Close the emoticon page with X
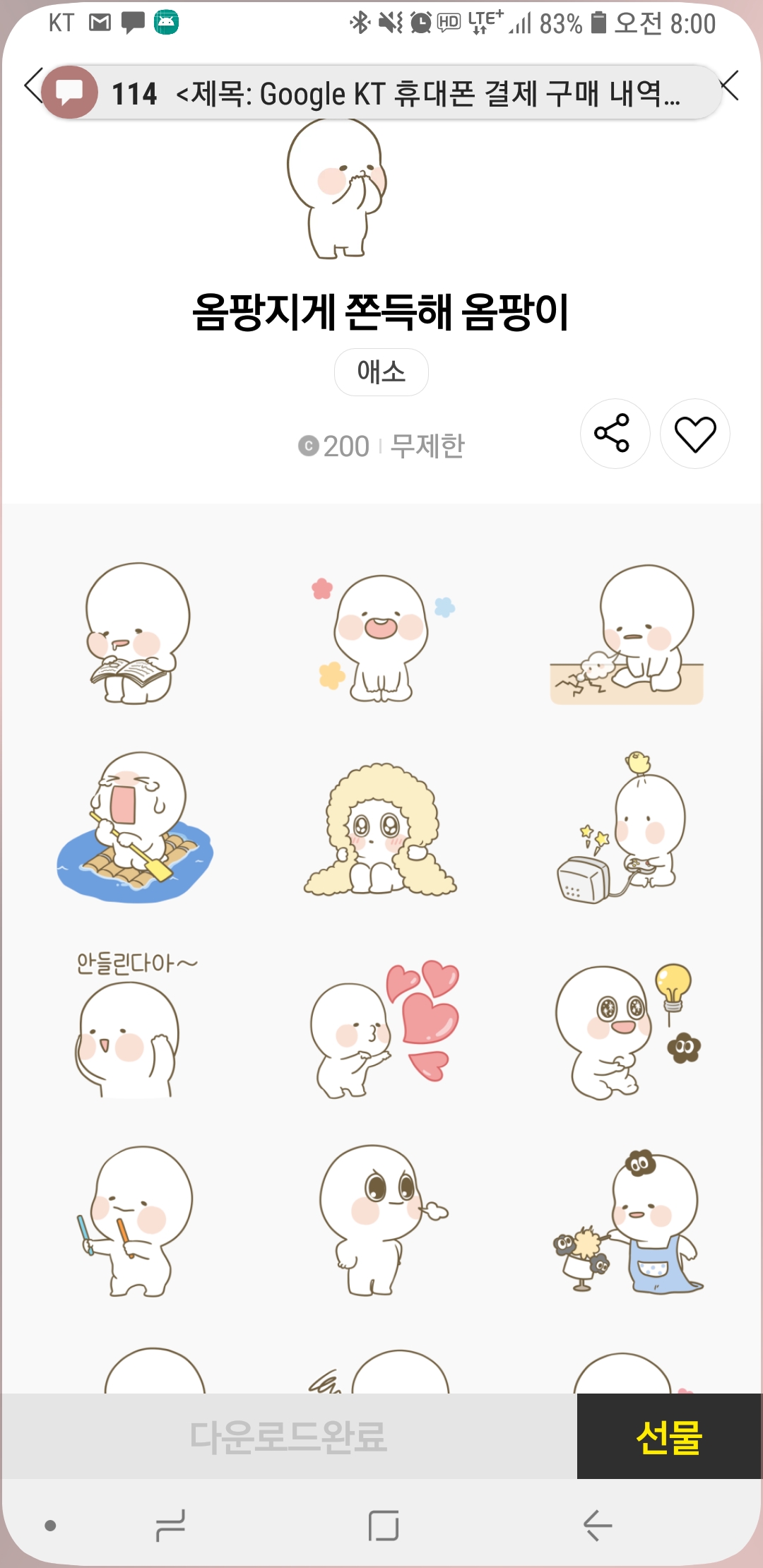The image size is (763, 1568). [730, 85]
